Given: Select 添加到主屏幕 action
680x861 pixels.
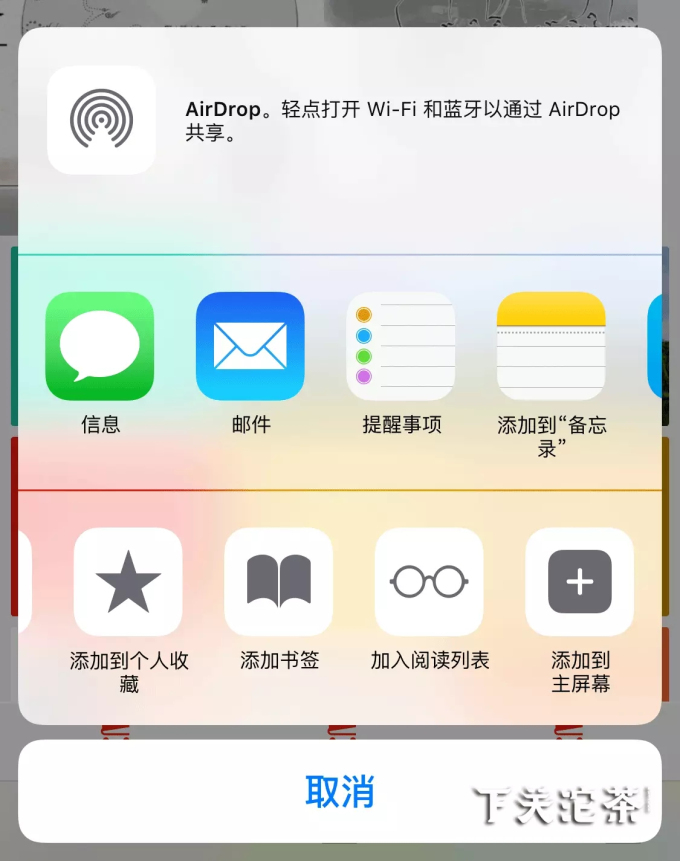Looking at the screenshot, I should [x=580, y=582].
